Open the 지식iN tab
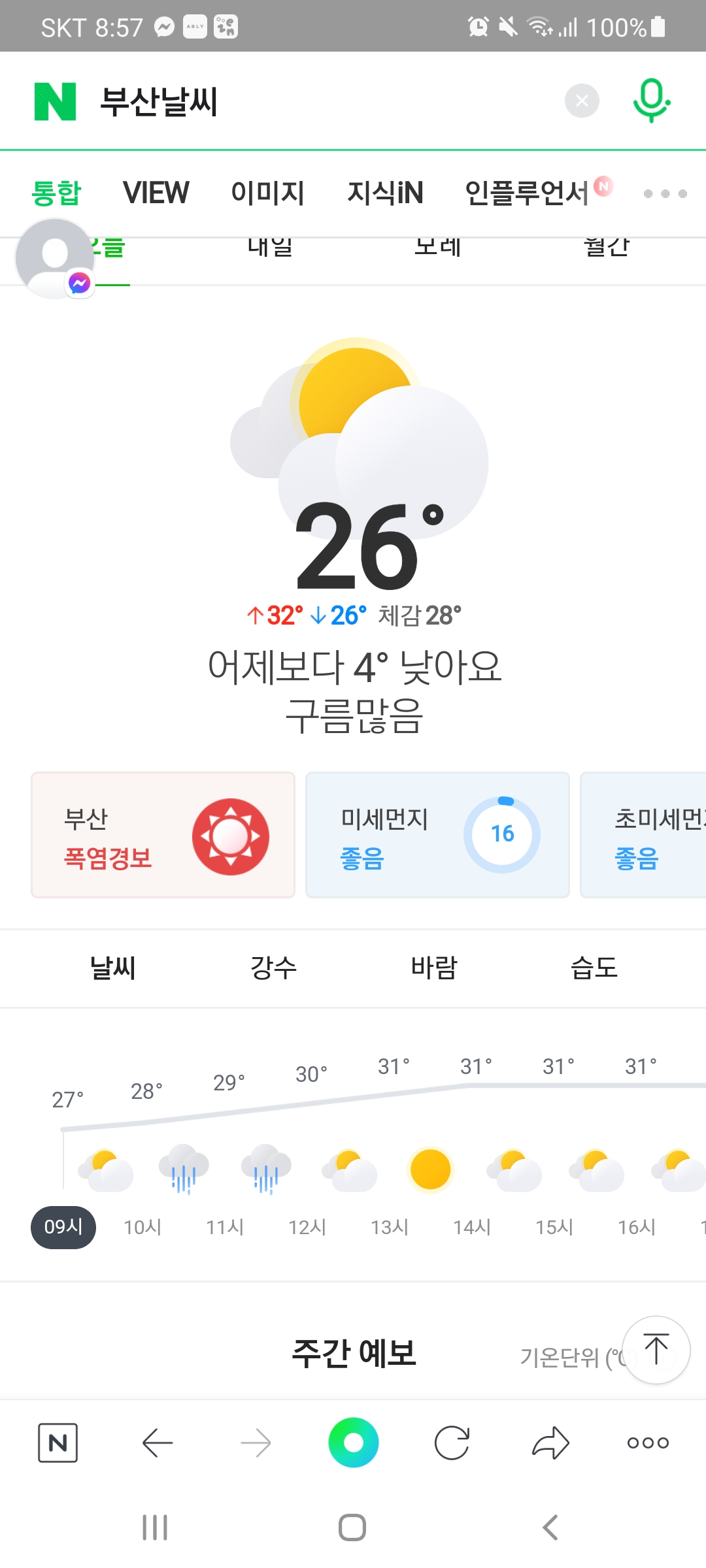706x1568 pixels. [385, 193]
